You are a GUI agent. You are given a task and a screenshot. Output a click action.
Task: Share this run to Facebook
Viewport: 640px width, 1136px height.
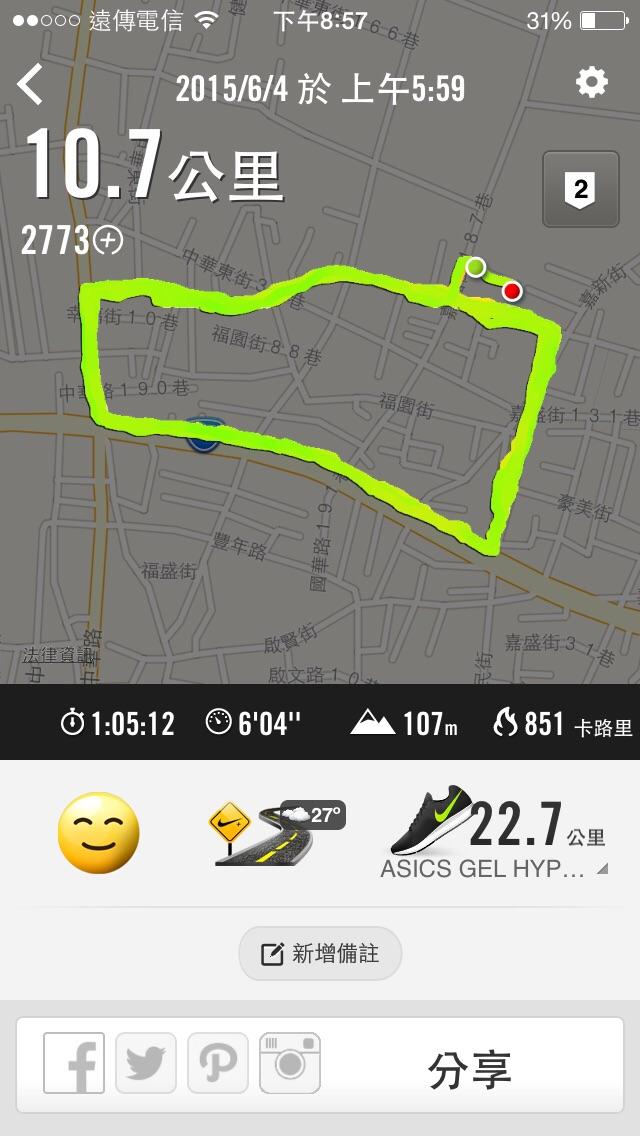[x=74, y=1062]
